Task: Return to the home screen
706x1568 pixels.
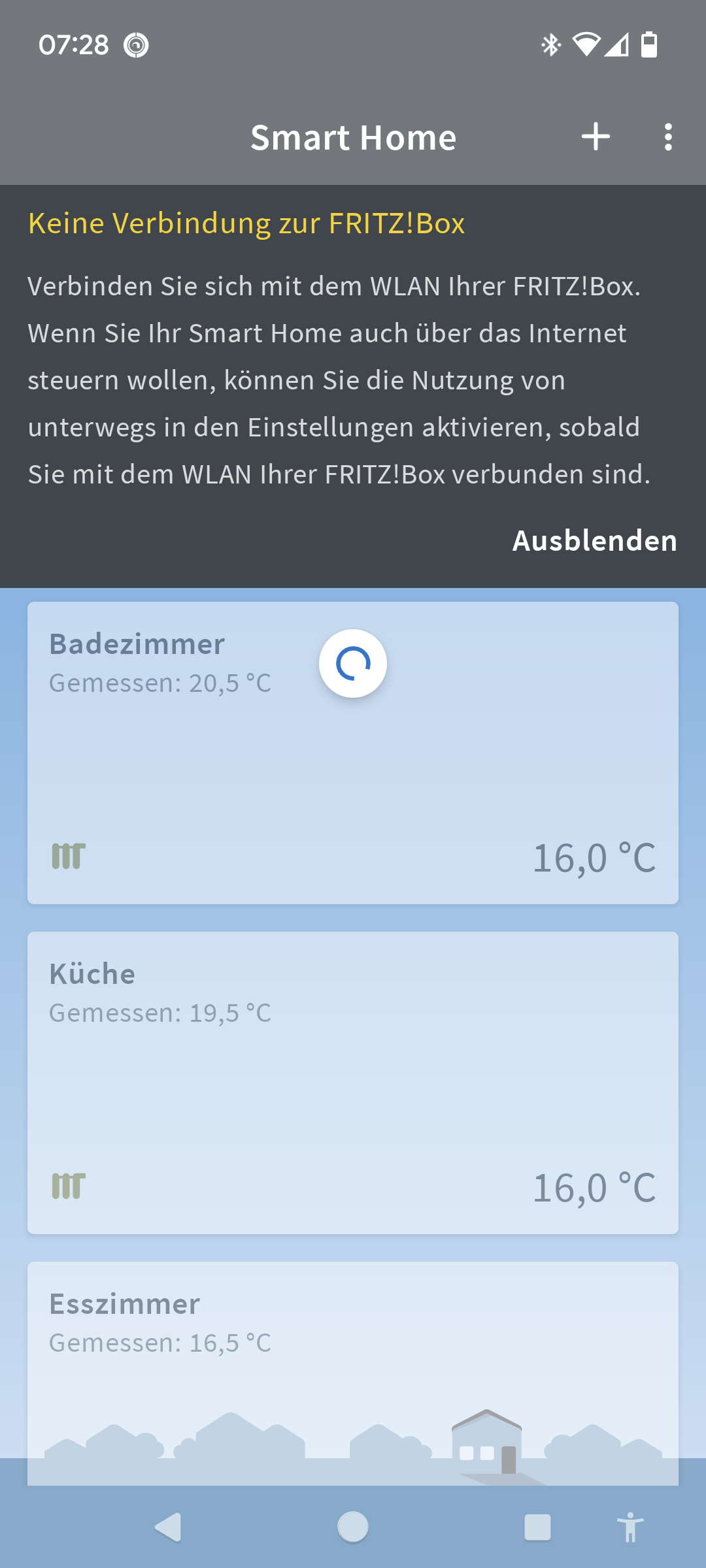Action: coord(353,1527)
